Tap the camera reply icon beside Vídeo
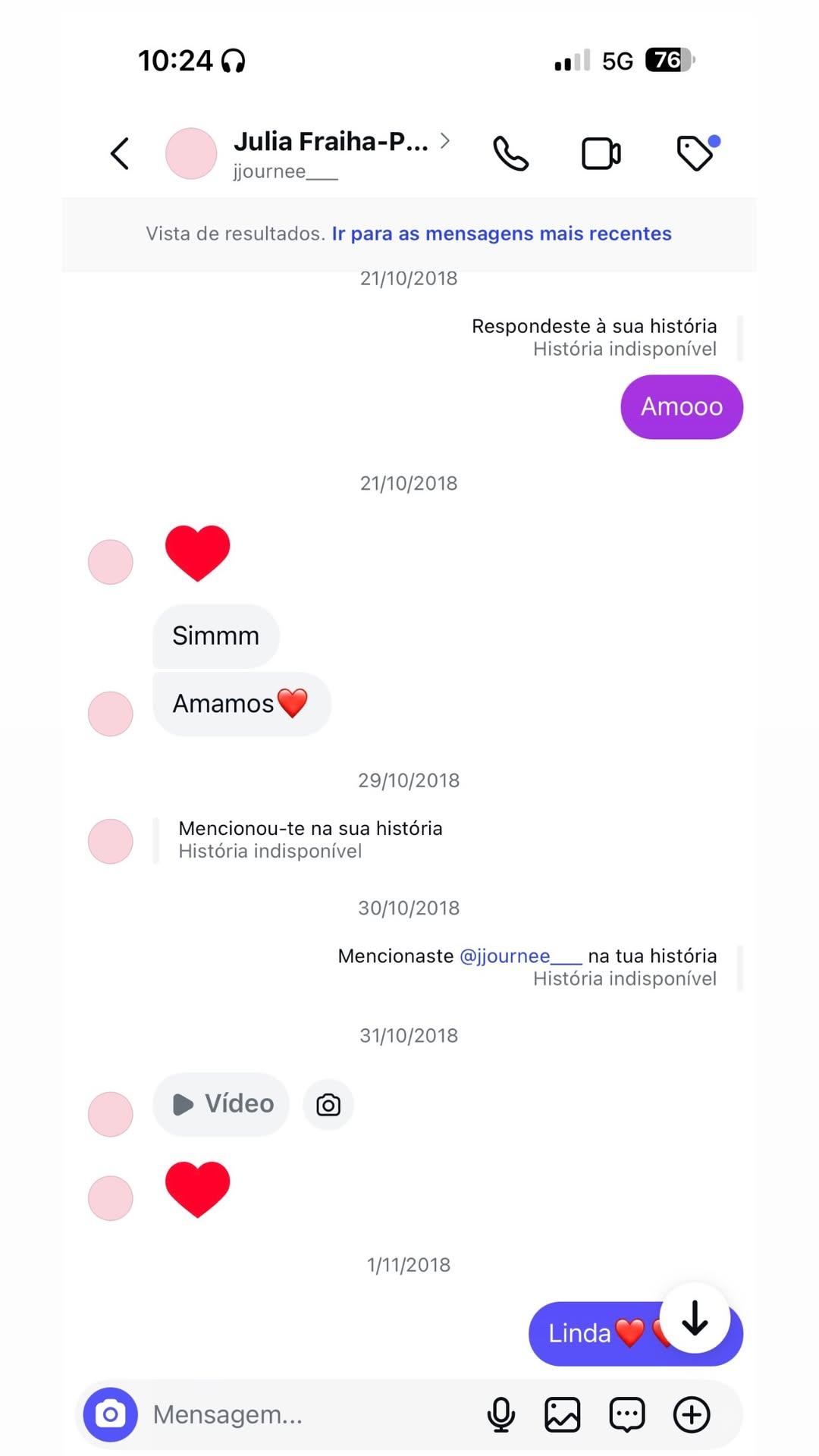This screenshot has width=819, height=1456. click(328, 1105)
